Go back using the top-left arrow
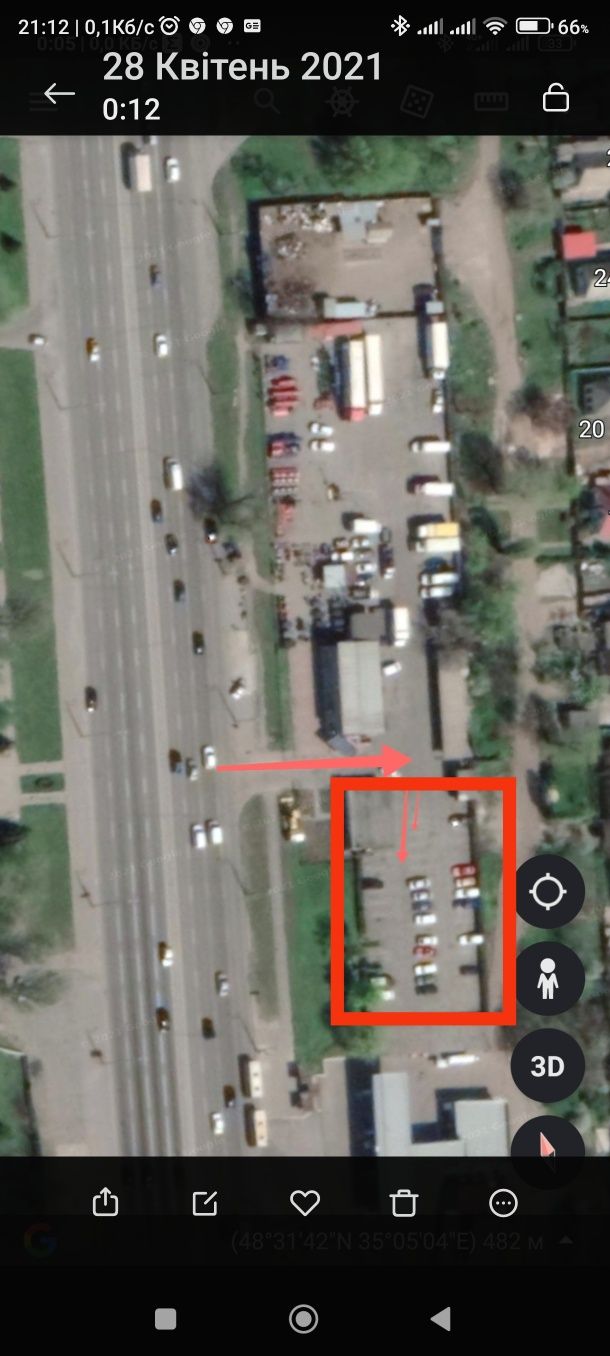610x1356 pixels. [60, 93]
